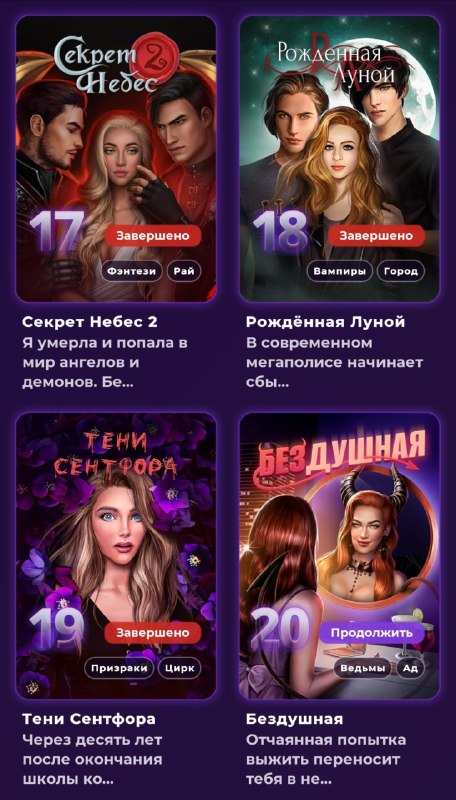Open the Бездушная story card
This screenshot has height=800, width=456.
[x=340, y=556]
